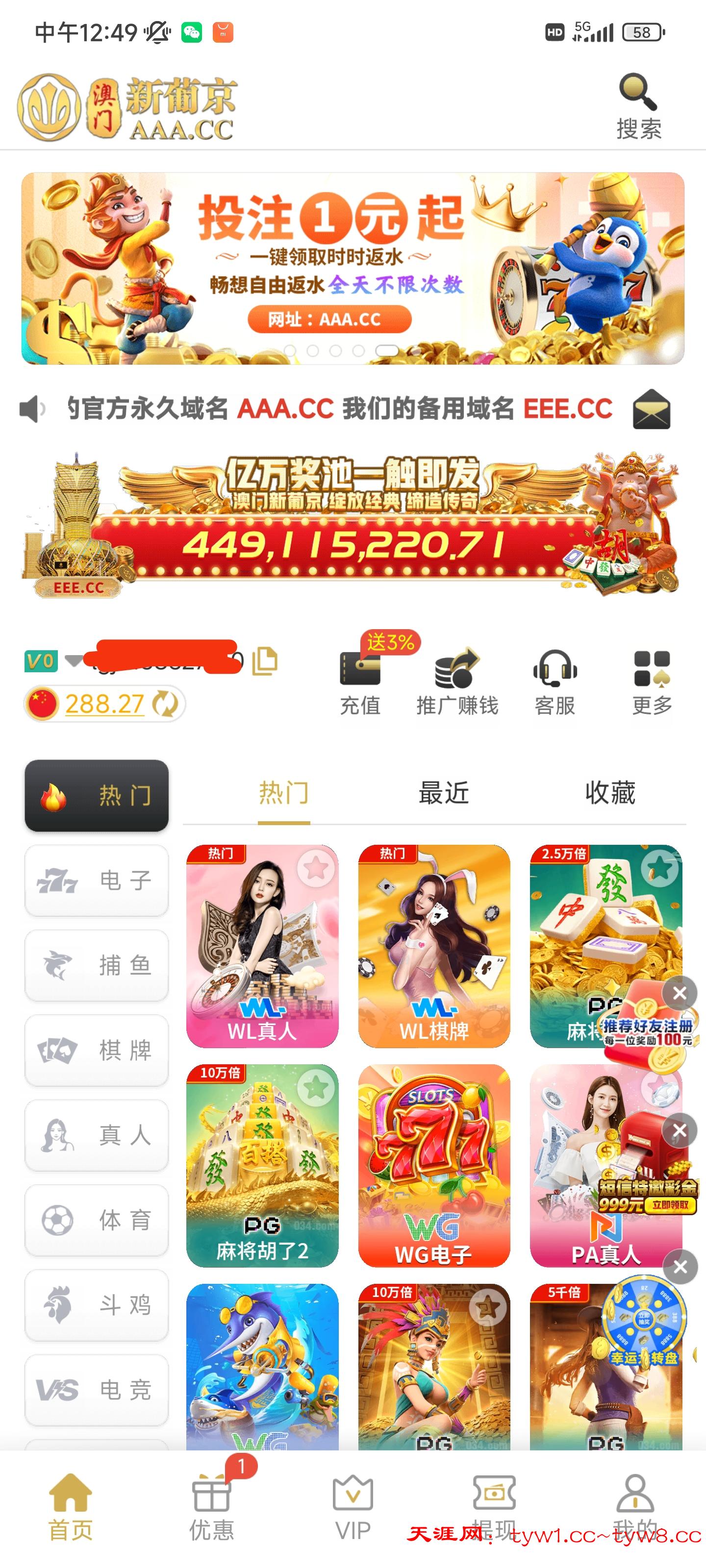Select the 棋牌 game category
Viewport: 706px width, 1568px height.
click(x=96, y=1050)
